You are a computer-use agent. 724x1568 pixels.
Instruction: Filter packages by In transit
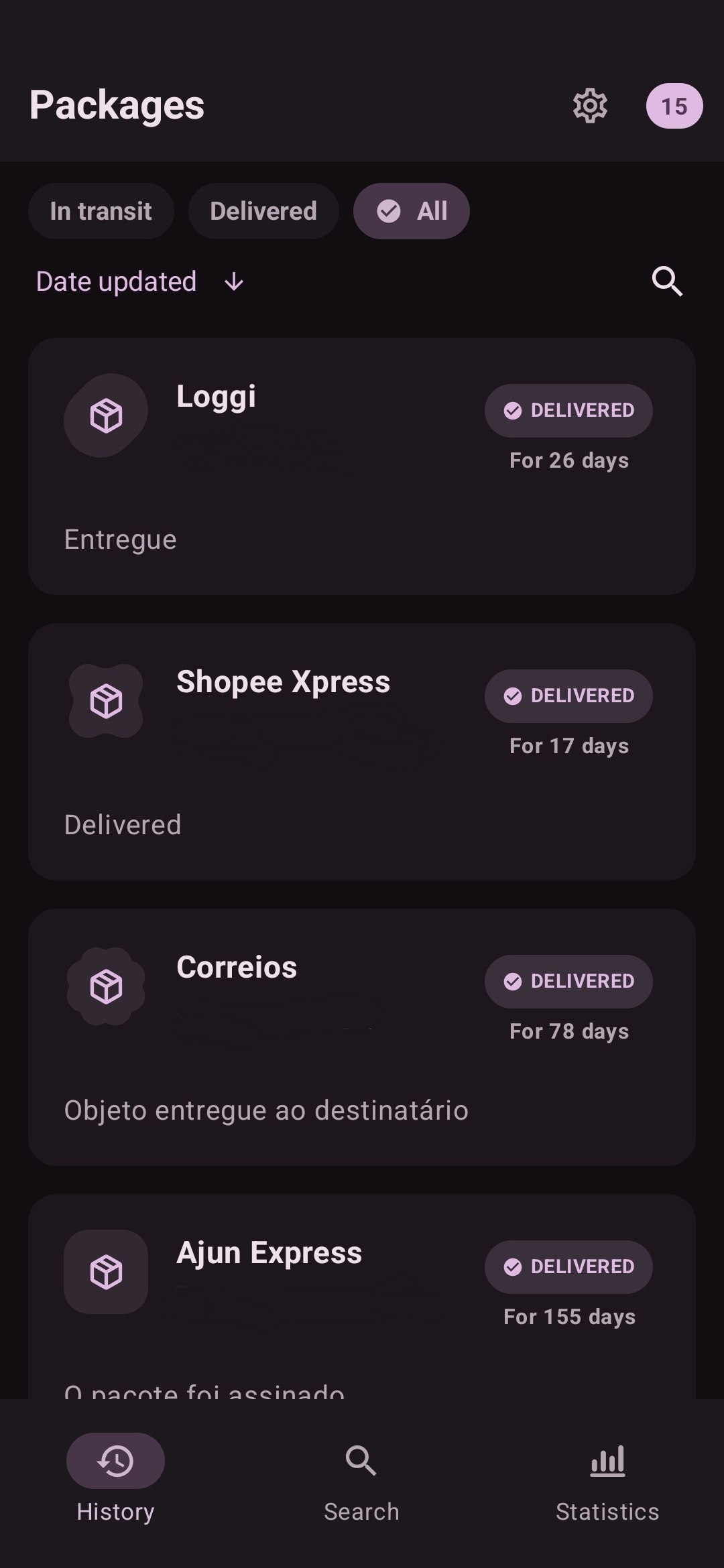(101, 211)
